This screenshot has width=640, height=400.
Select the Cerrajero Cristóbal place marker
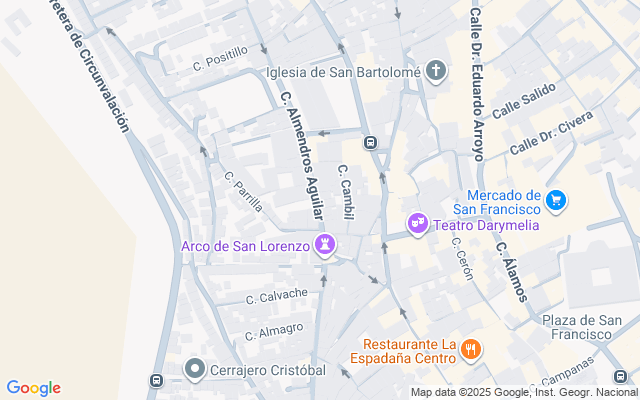[x=195, y=370]
